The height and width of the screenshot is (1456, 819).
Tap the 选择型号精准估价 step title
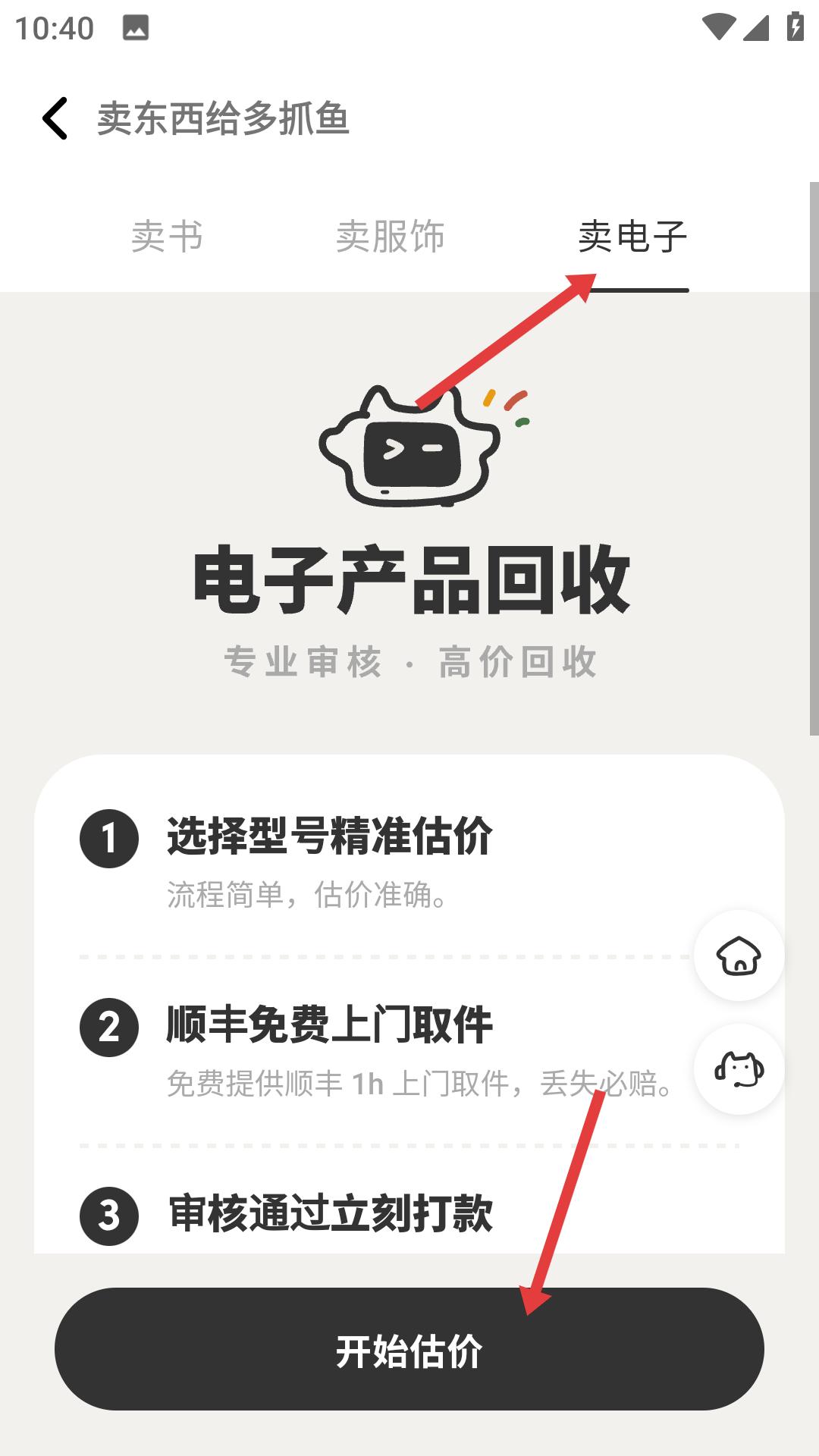(328, 838)
